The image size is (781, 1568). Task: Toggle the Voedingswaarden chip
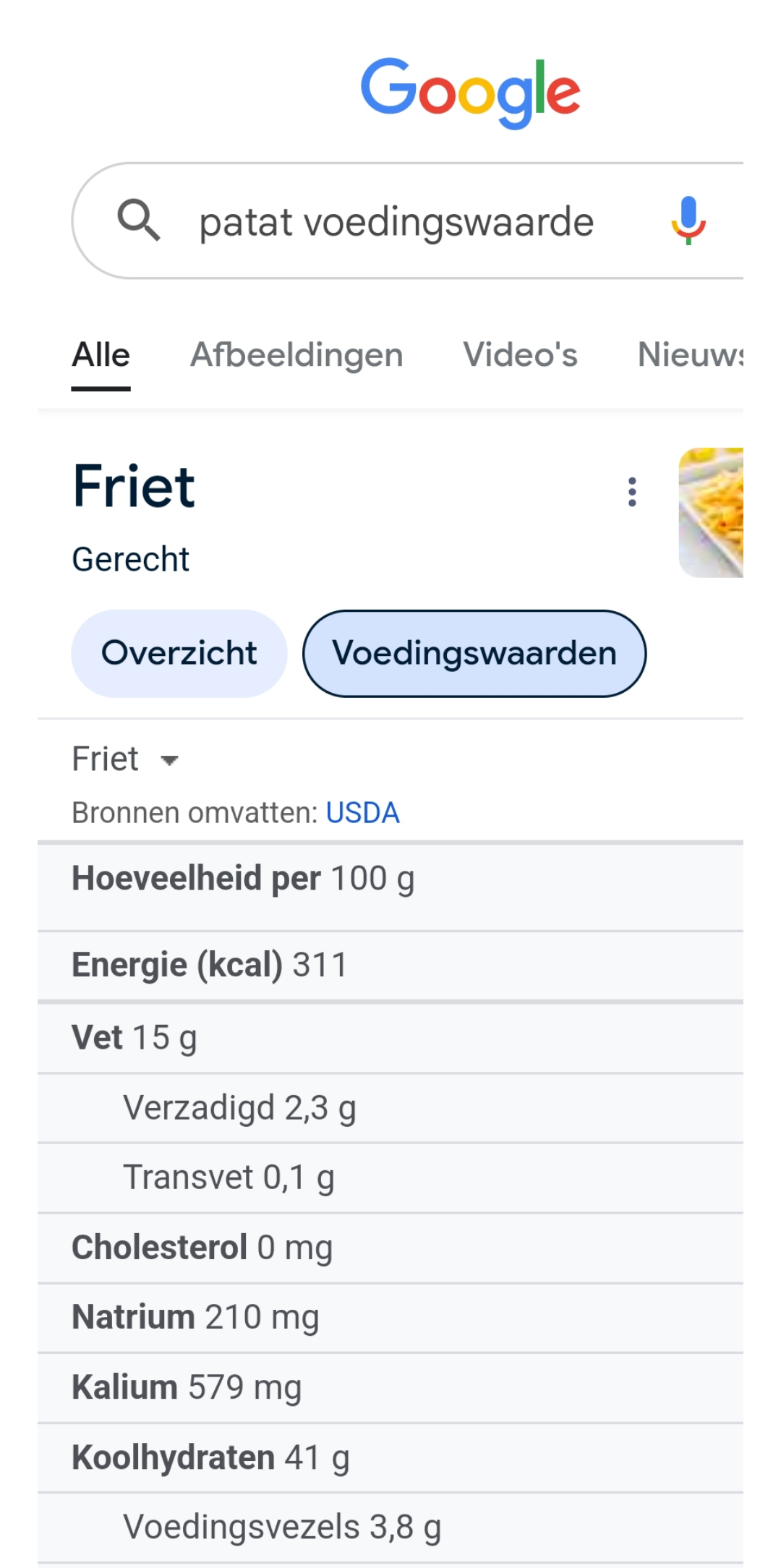(474, 652)
